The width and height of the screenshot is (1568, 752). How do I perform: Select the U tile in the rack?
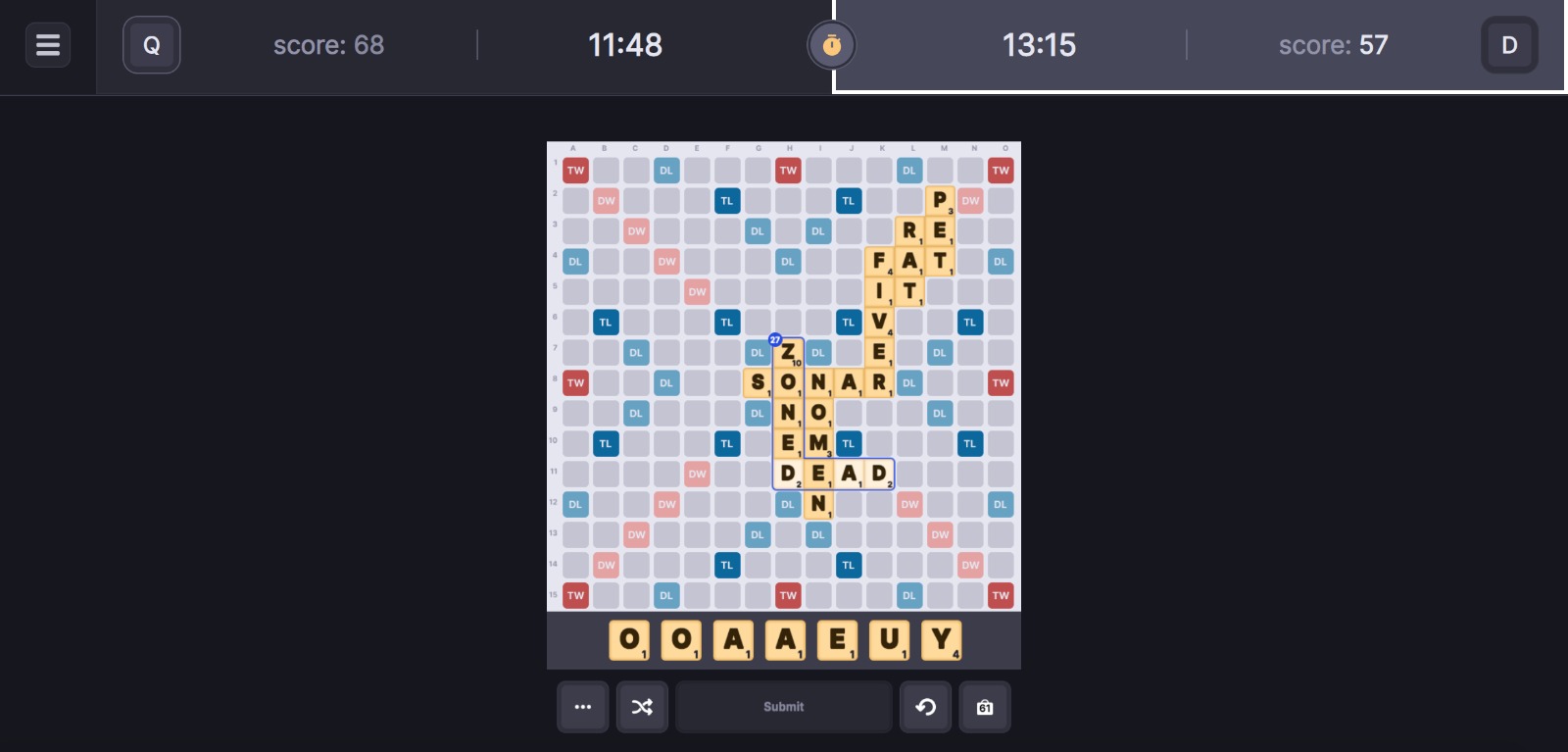click(x=889, y=640)
